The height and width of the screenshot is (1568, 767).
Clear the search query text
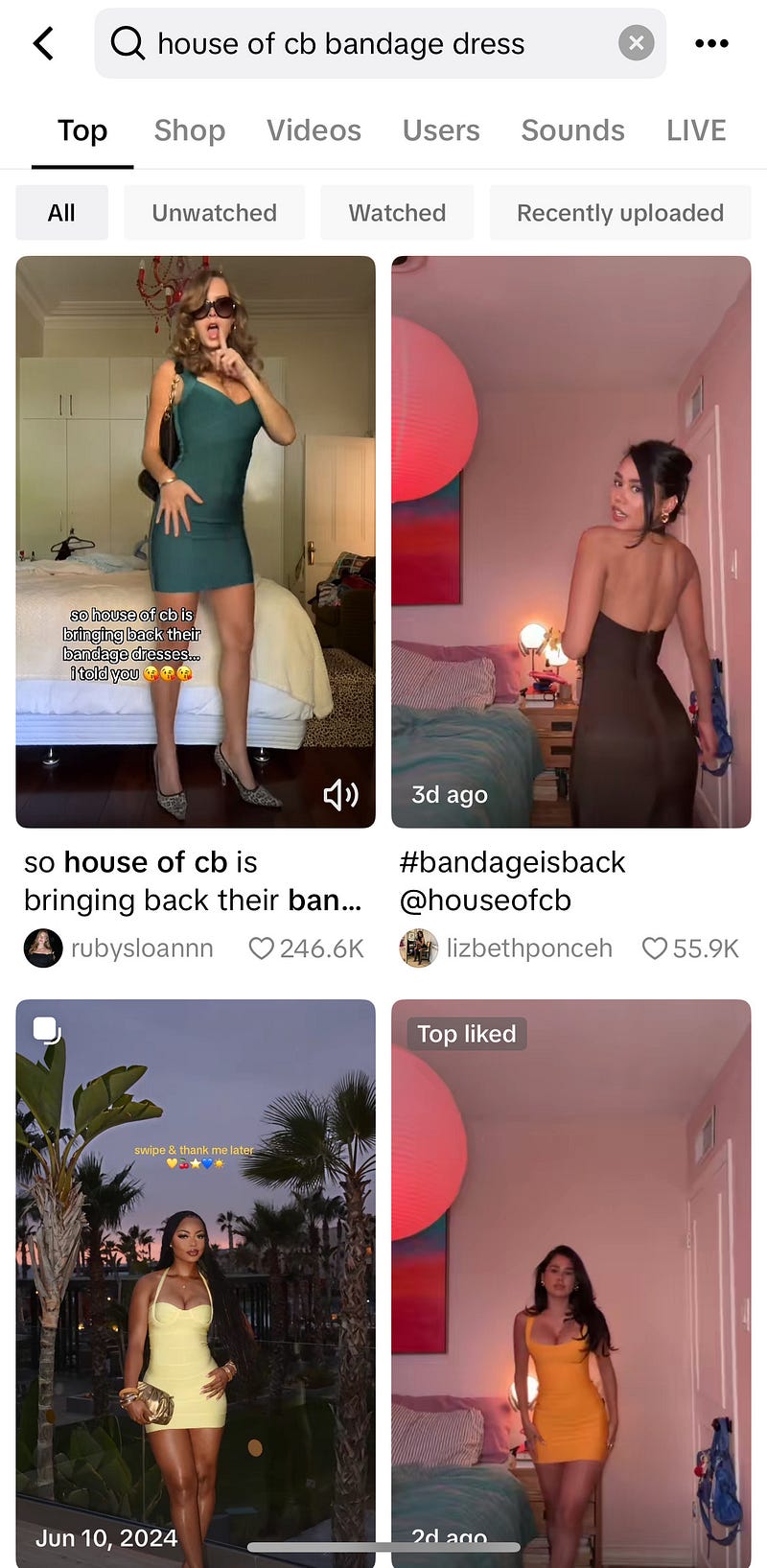[x=636, y=43]
